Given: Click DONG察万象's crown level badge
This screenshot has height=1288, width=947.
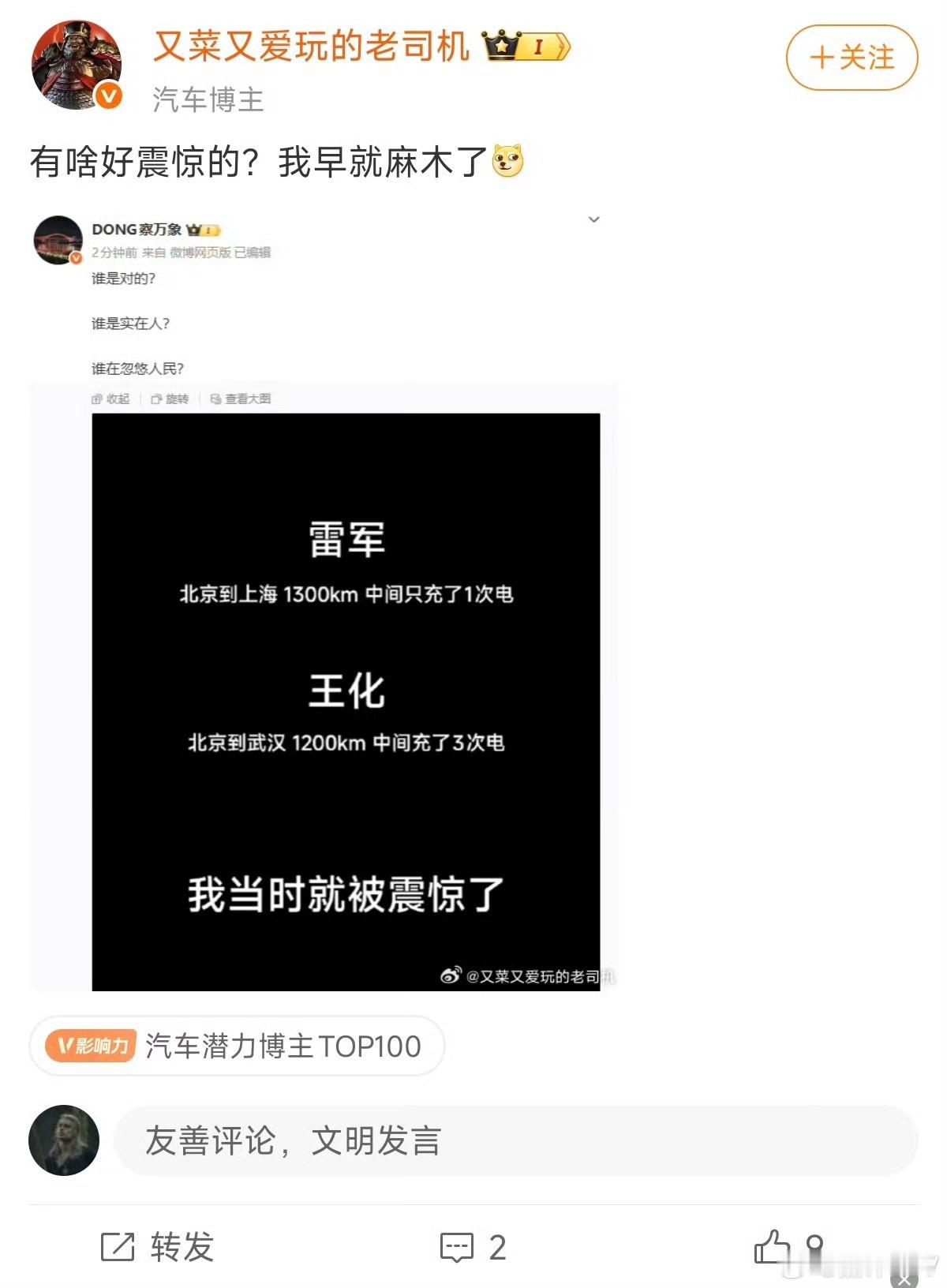Looking at the screenshot, I should coord(201,230).
